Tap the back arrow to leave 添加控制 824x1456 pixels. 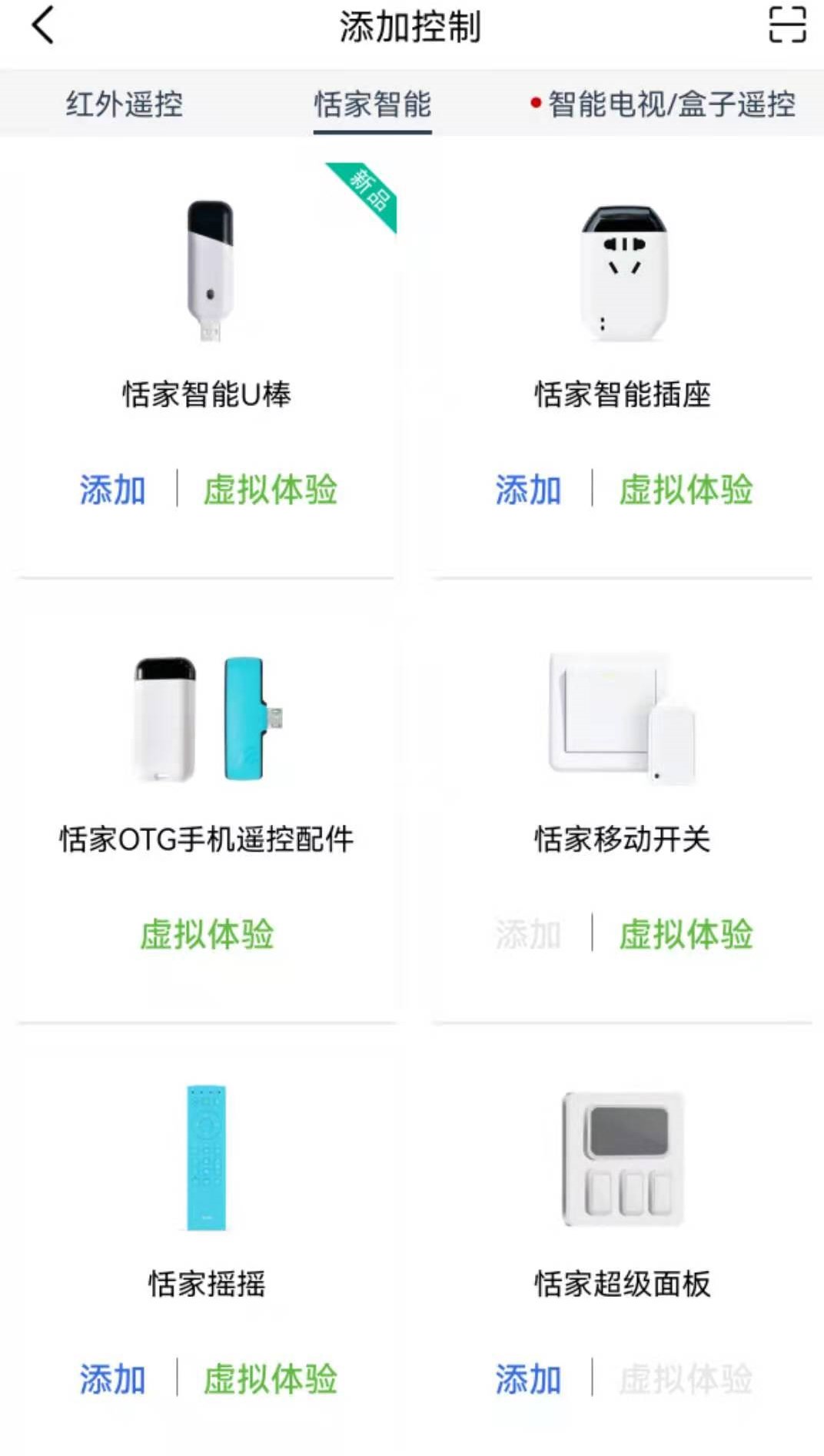click(x=42, y=25)
